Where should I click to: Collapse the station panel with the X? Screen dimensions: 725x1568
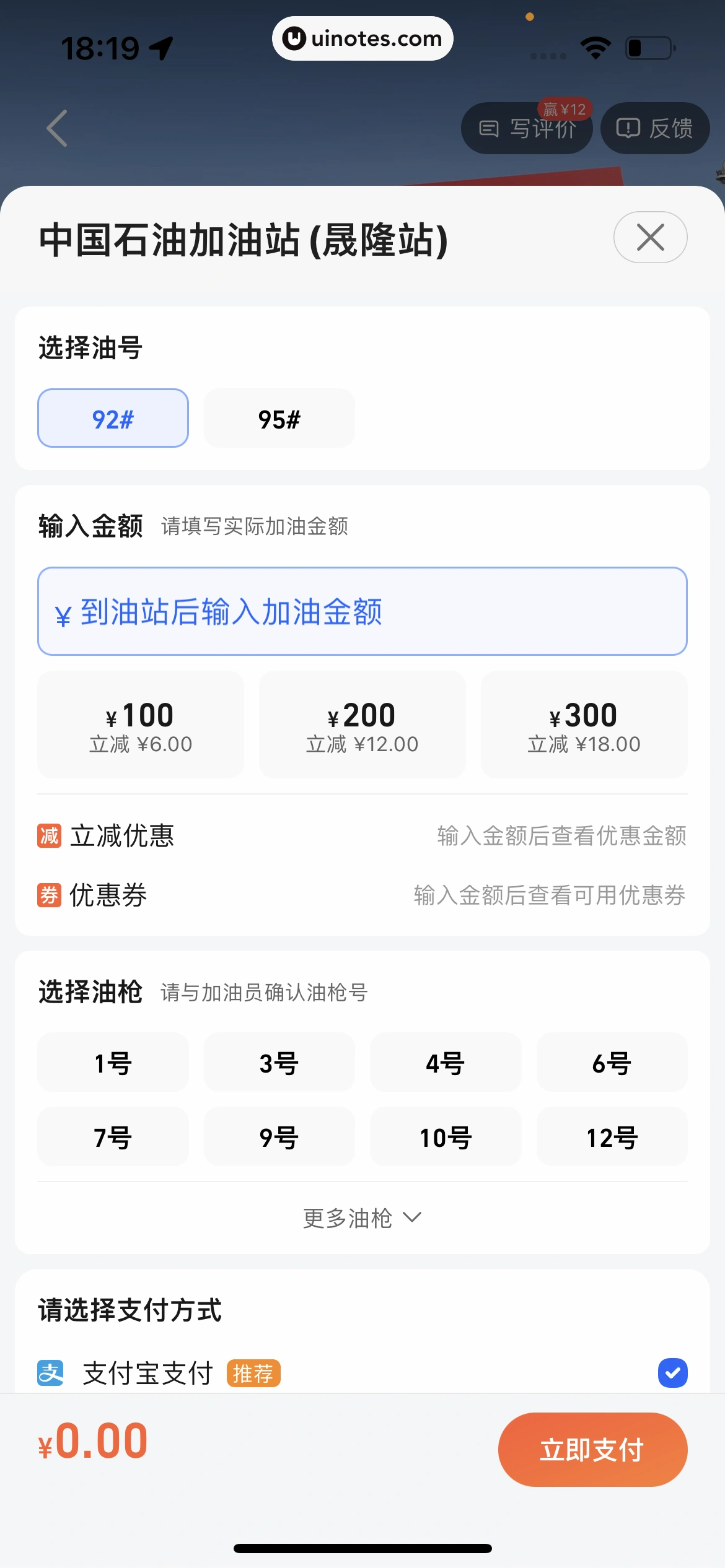(x=650, y=237)
